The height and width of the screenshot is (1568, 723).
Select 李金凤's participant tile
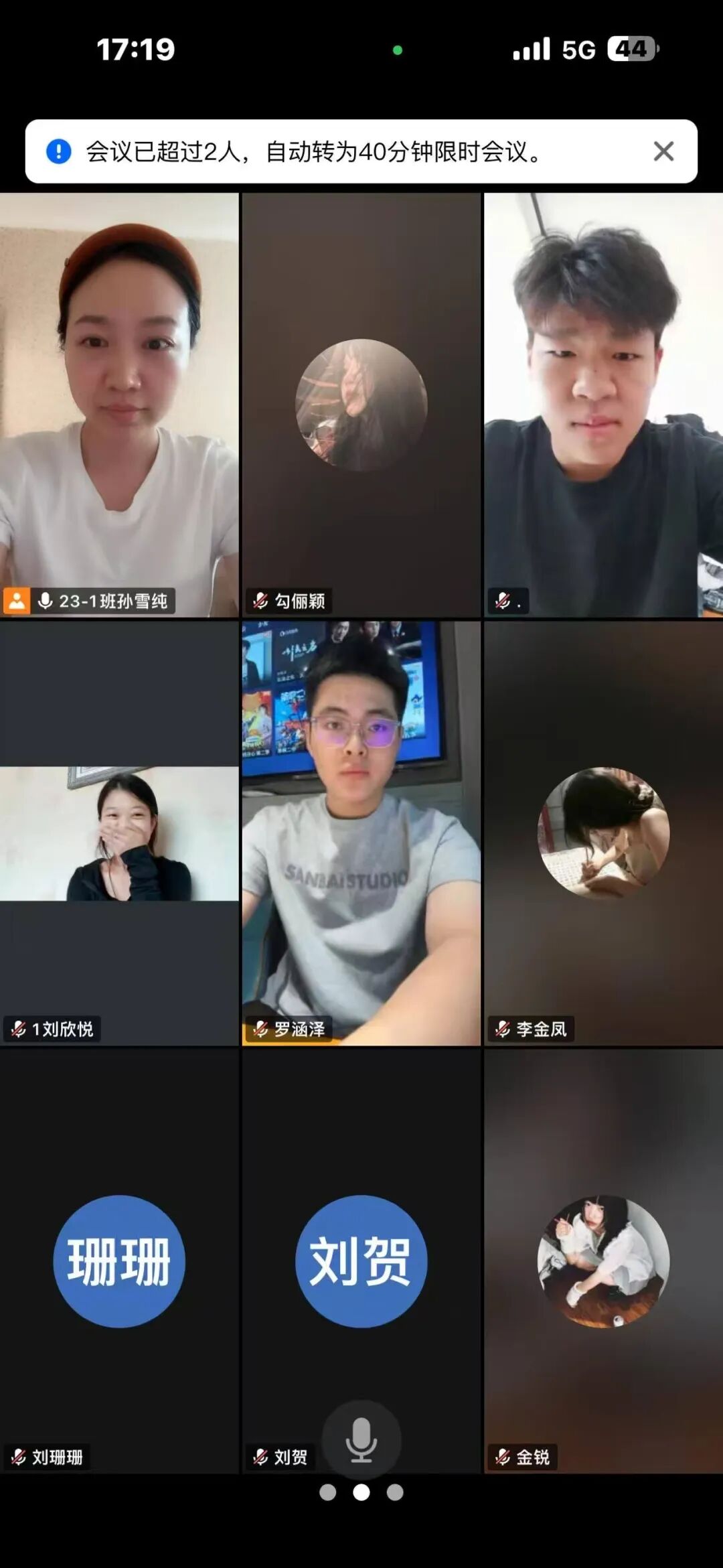603,833
